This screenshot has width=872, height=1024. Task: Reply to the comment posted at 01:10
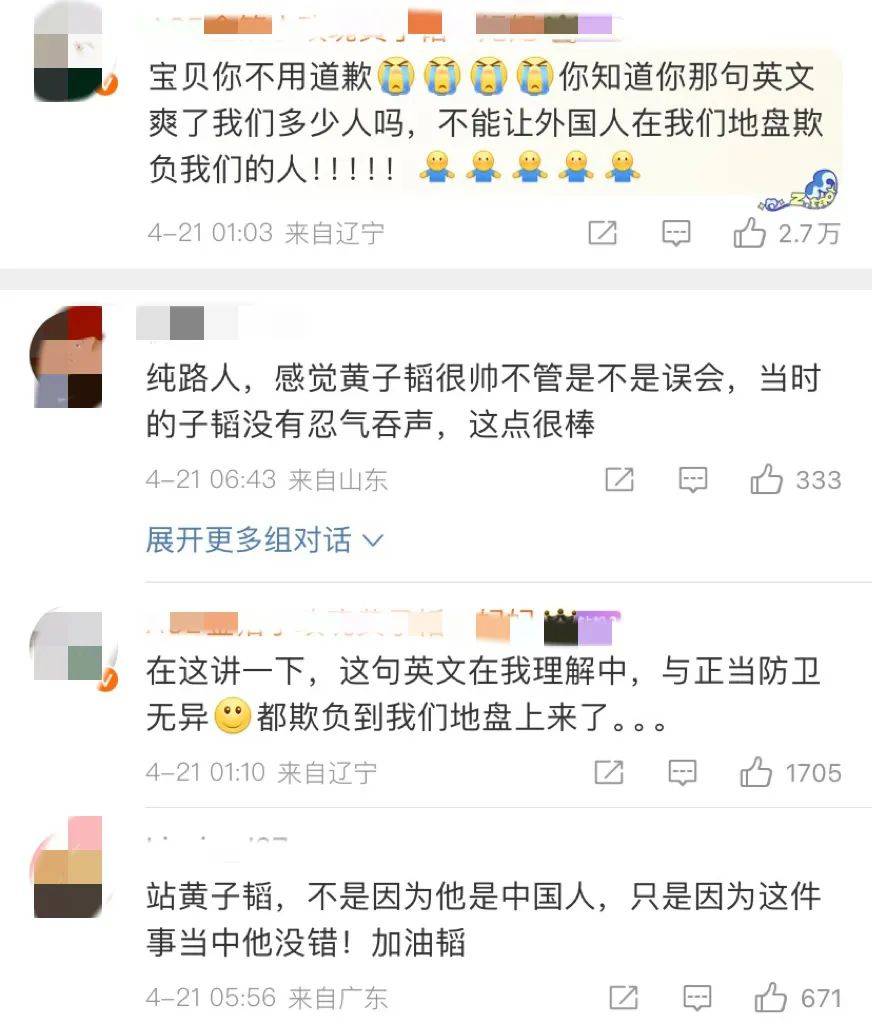[682, 772]
